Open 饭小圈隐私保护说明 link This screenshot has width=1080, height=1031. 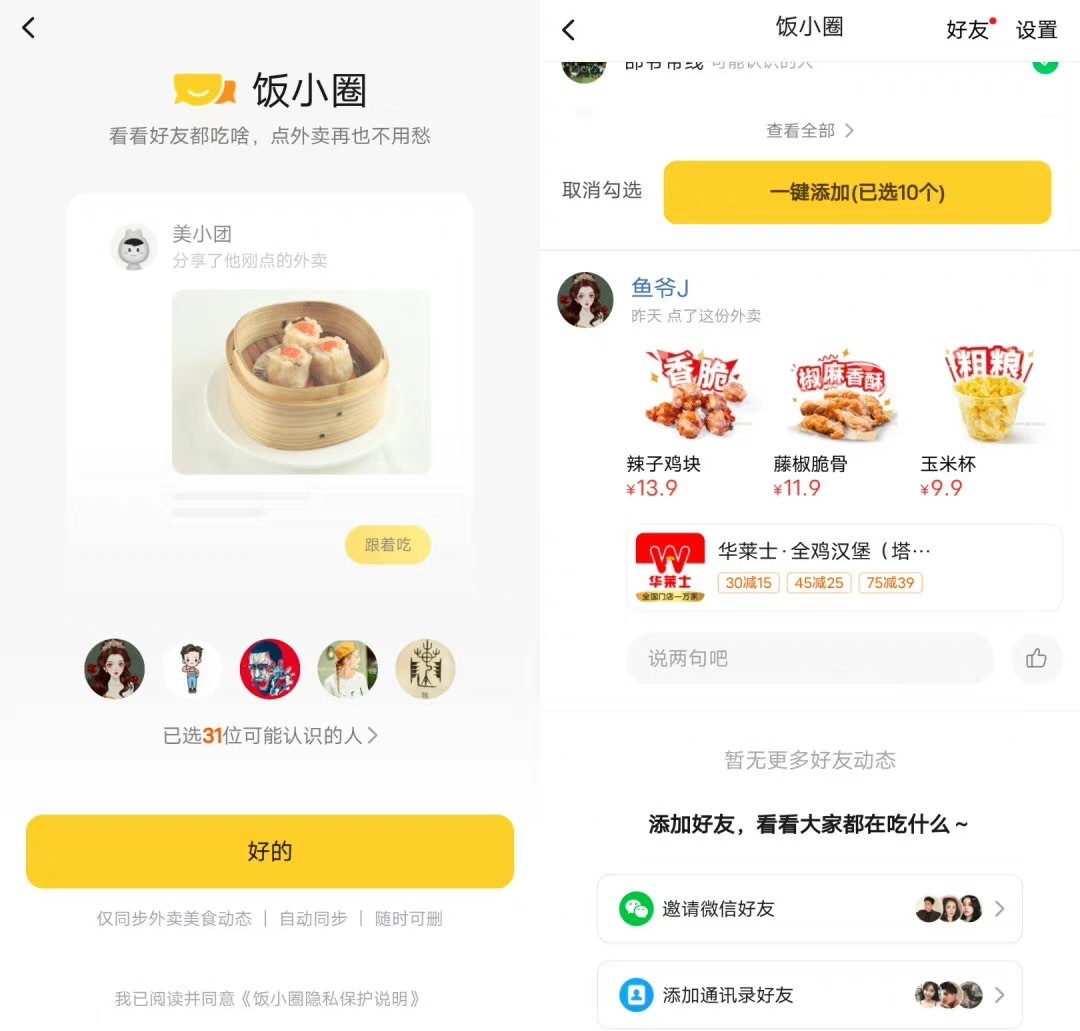click(336, 998)
